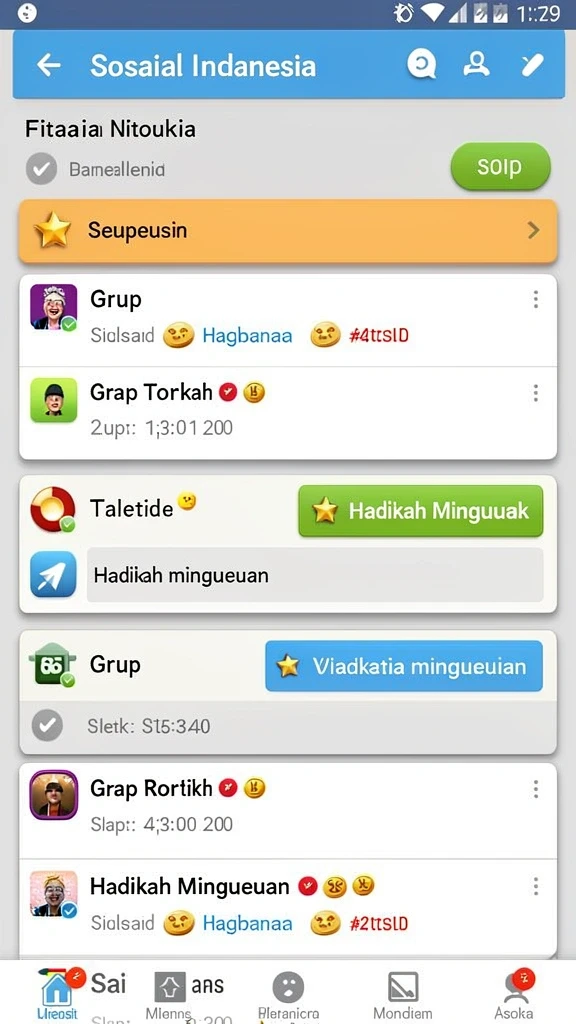Open the Grap Torkah group
This screenshot has width=576, height=1024.
pos(288,412)
